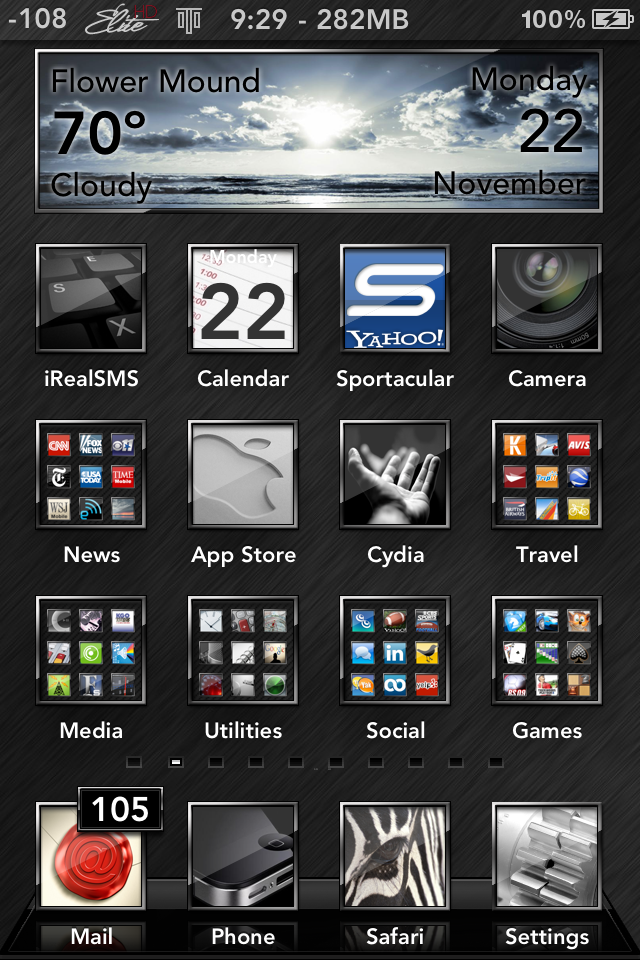The image size is (640, 960).
Task: Open the Social folder
Action: point(395,650)
